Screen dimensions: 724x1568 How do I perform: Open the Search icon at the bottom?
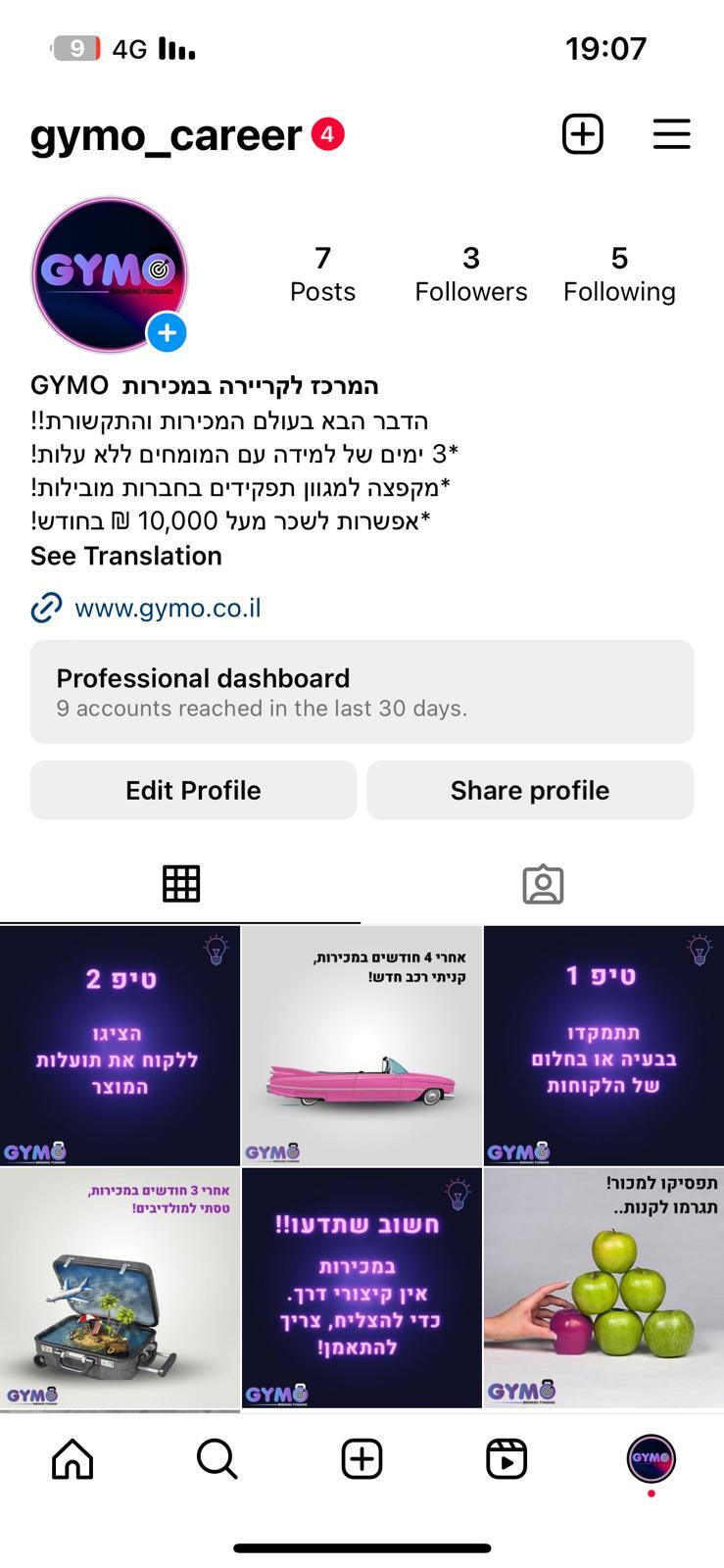click(x=217, y=1458)
